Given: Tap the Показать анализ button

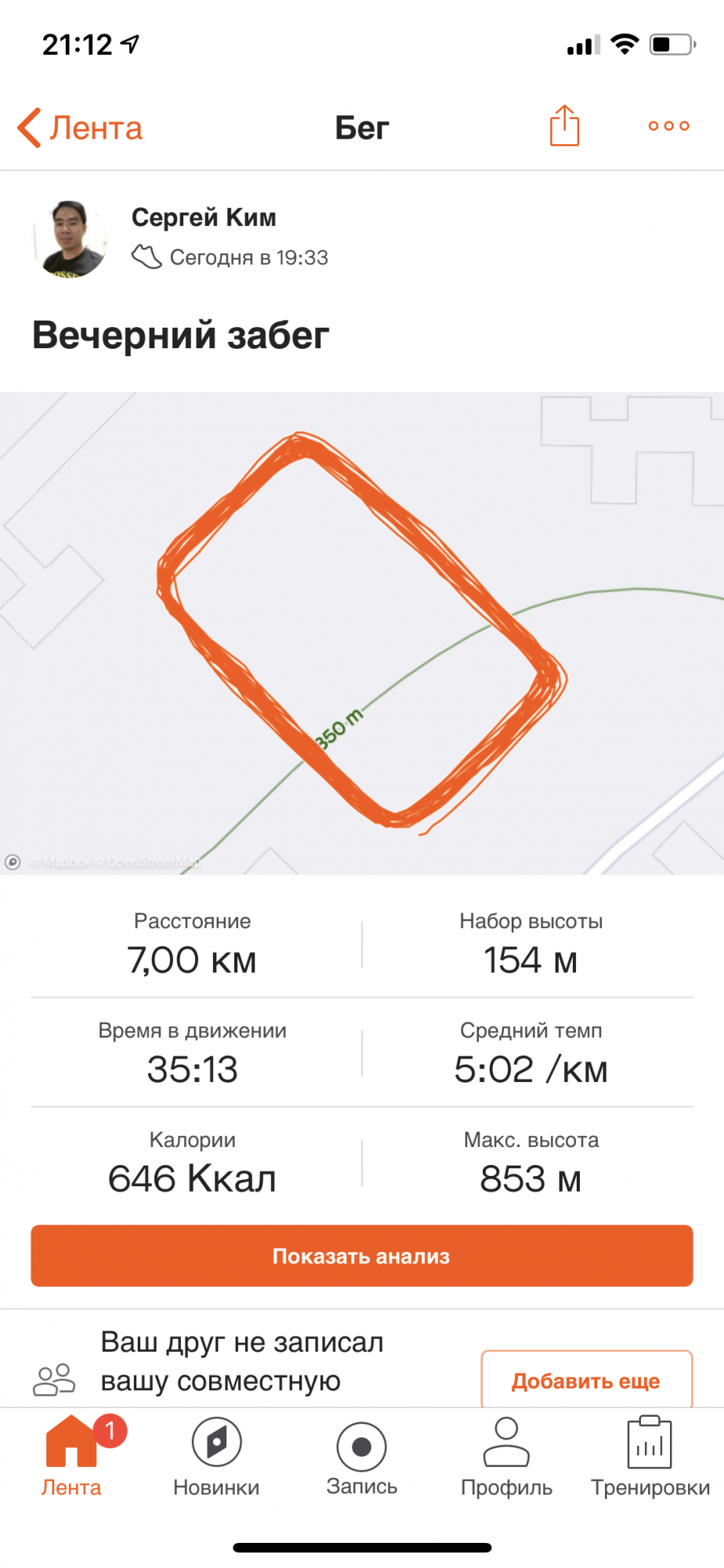Looking at the screenshot, I should tap(362, 1256).
